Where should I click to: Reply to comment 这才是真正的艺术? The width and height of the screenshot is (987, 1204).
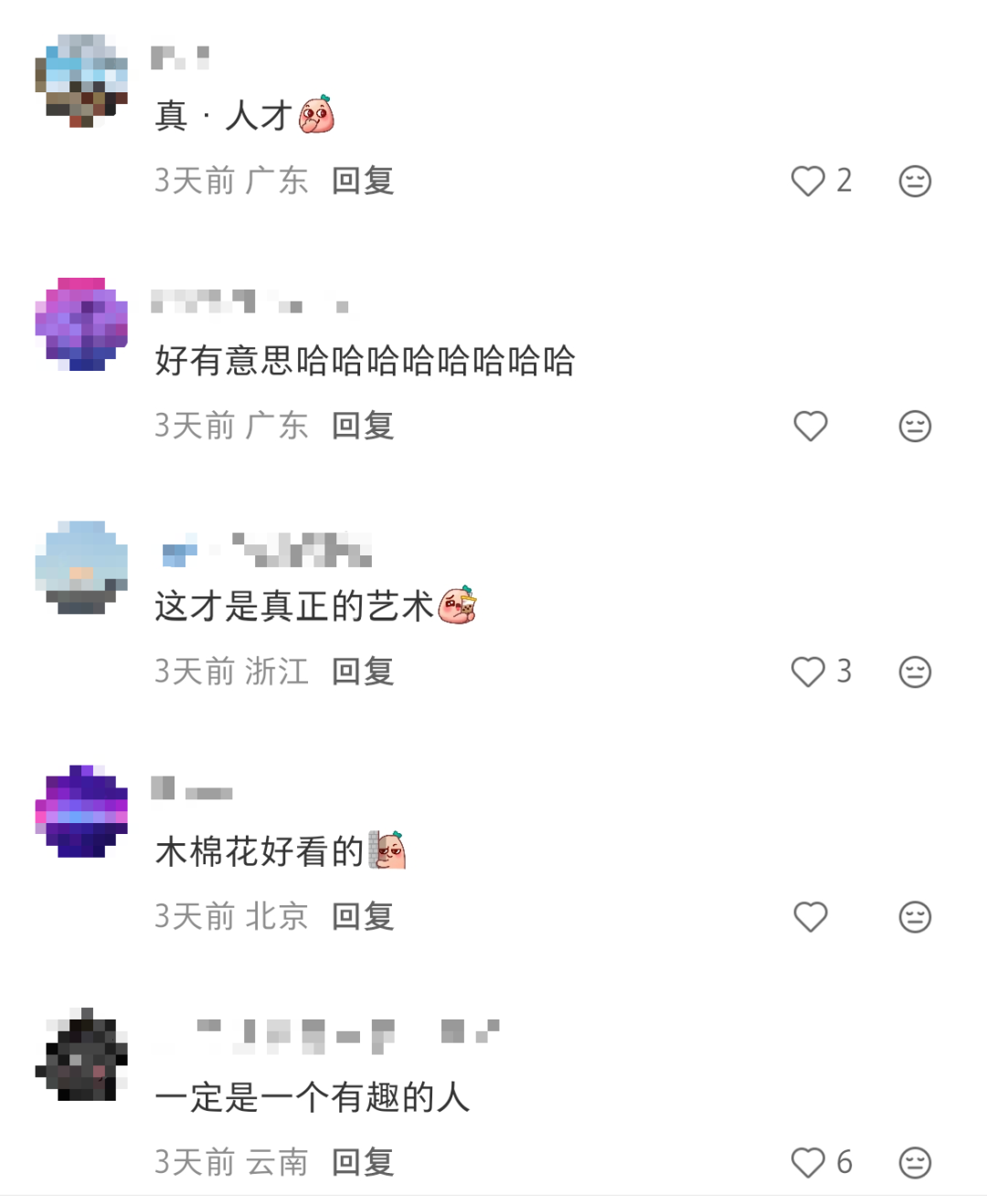pos(363,671)
